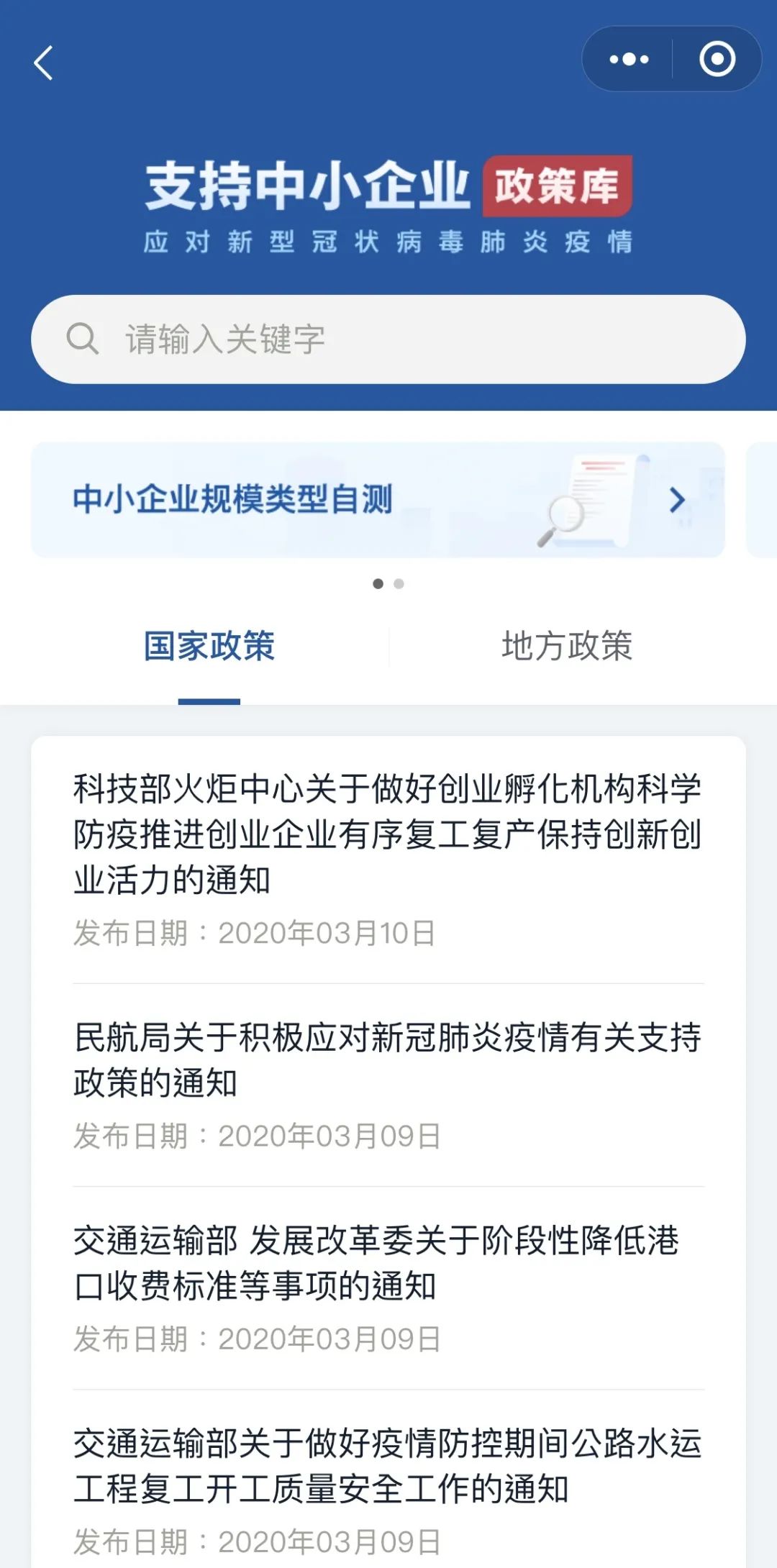The width and height of the screenshot is (777, 1568).
Task: Open the 民航局 notice on 新冠肺炎疫情支持政策
Action: (x=387, y=1059)
